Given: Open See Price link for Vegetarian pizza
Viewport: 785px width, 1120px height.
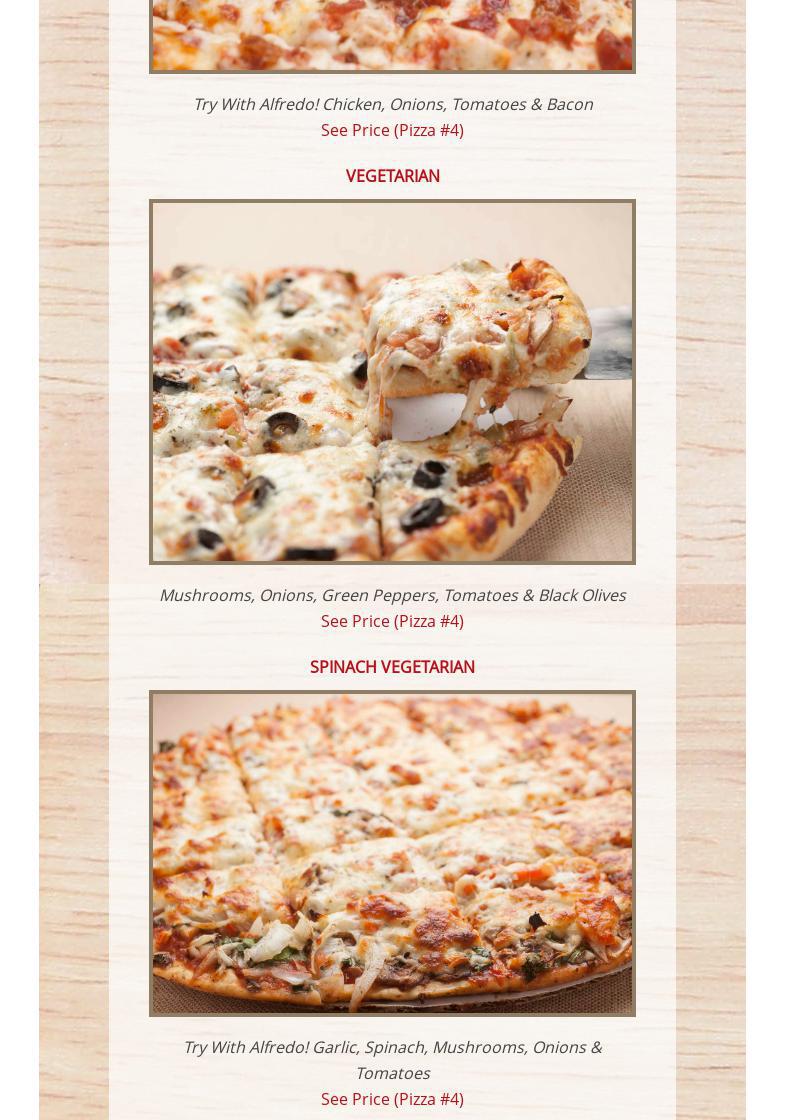Looking at the screenshot, I should pyautogui.click(x=392, y=621).
